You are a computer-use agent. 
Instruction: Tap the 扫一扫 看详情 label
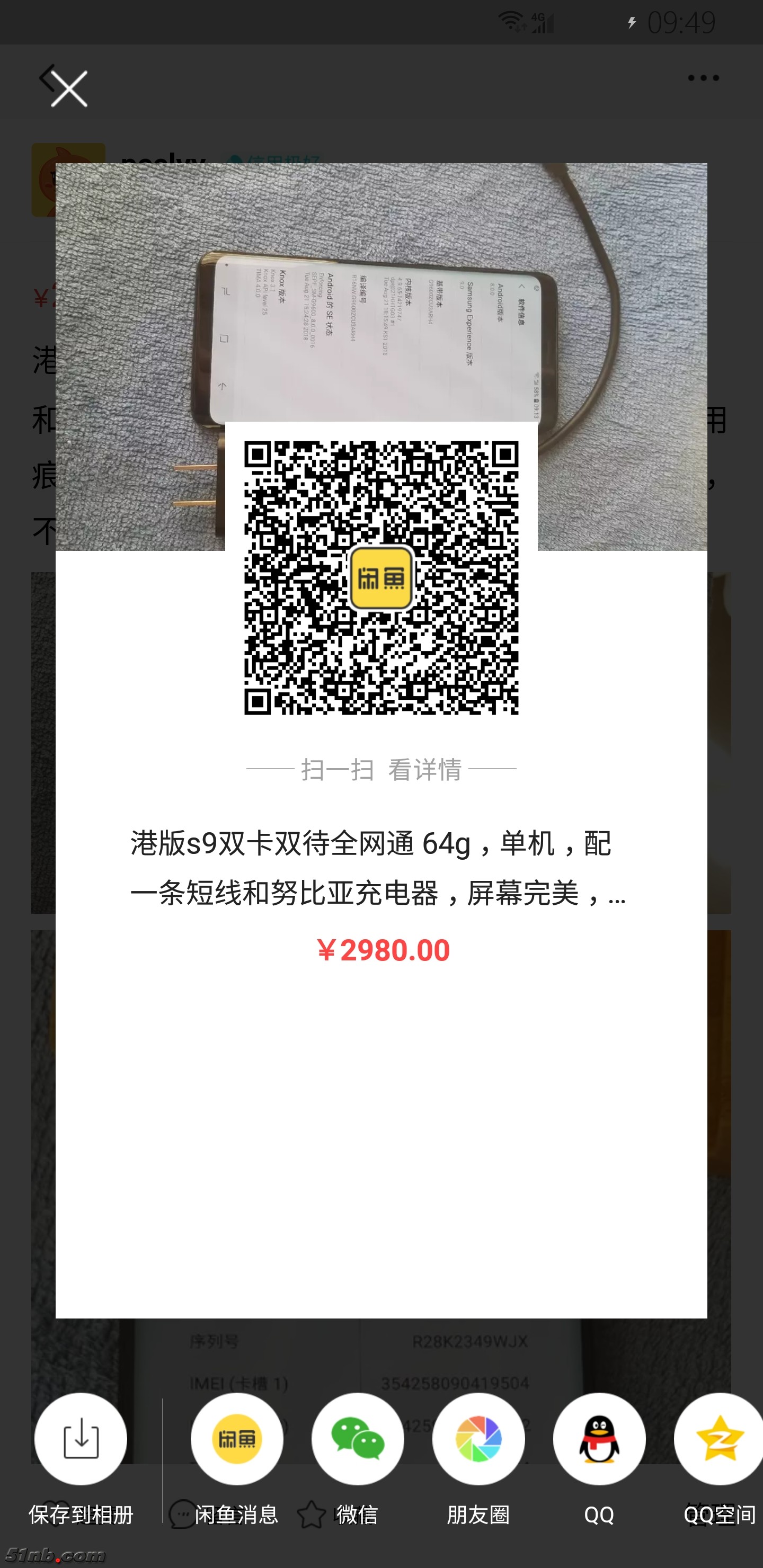point(382,769)
